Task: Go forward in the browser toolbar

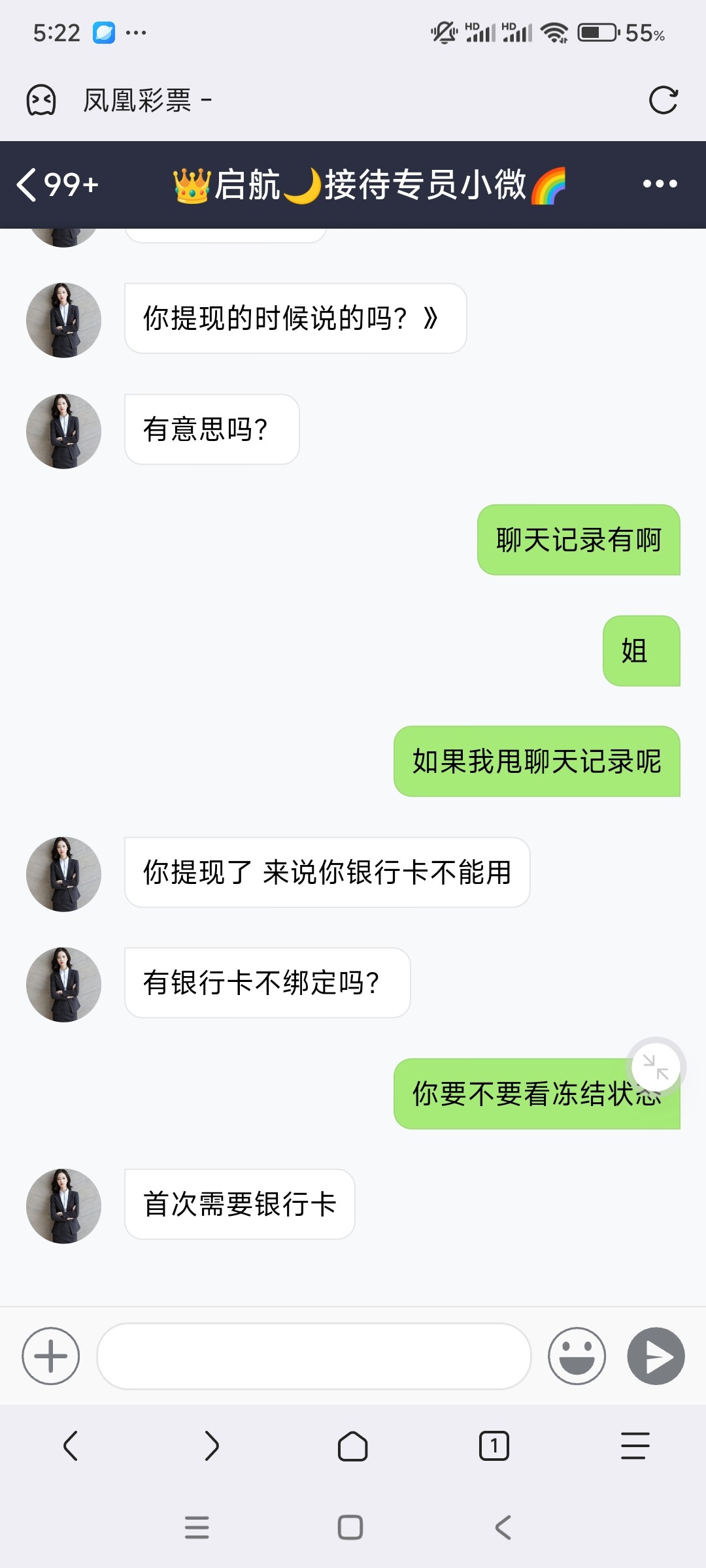Action: tap(212, 1446)
